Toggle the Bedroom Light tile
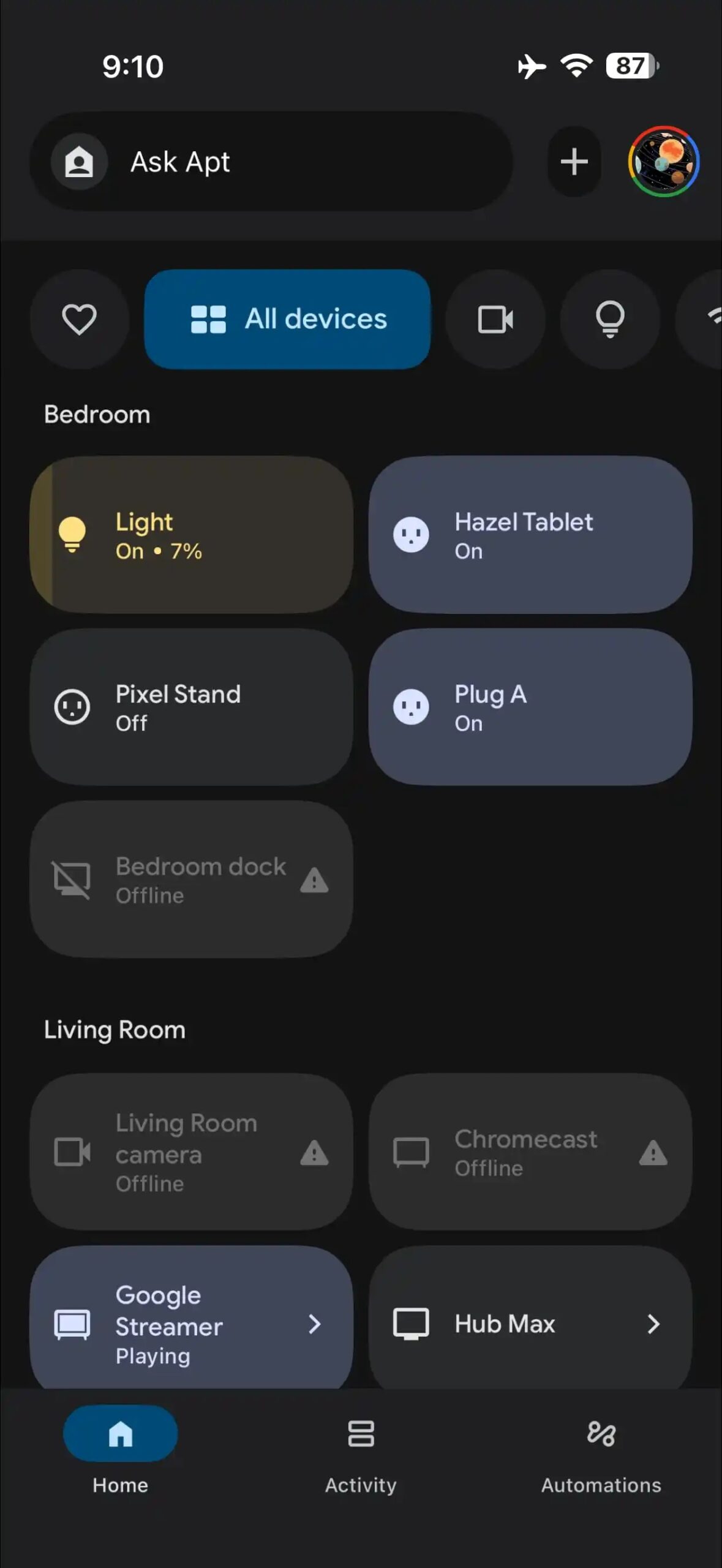This screenshot has height=1568, width=722. tap(191, 535)
